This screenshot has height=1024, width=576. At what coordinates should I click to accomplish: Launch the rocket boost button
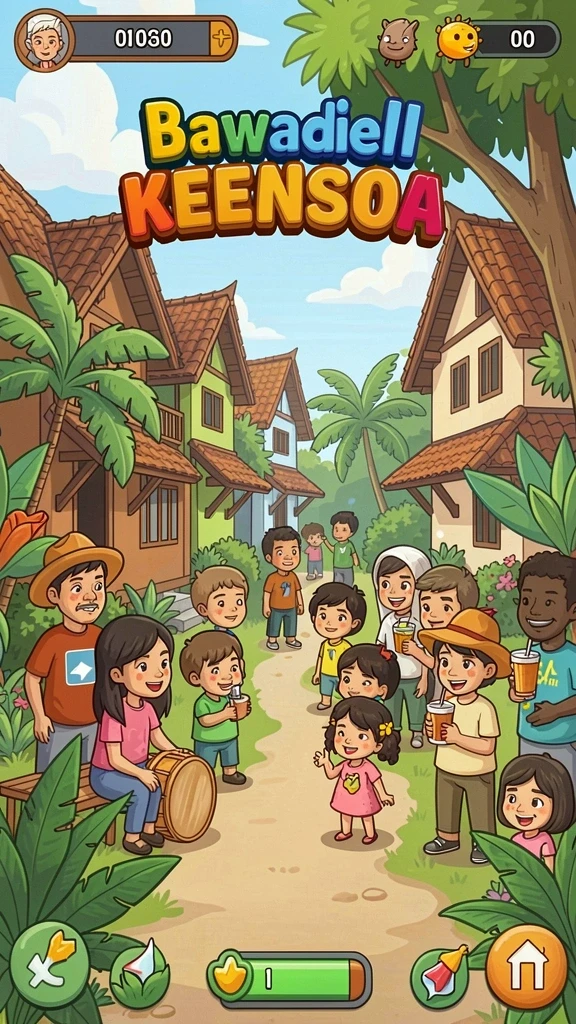tap(440, 976)
